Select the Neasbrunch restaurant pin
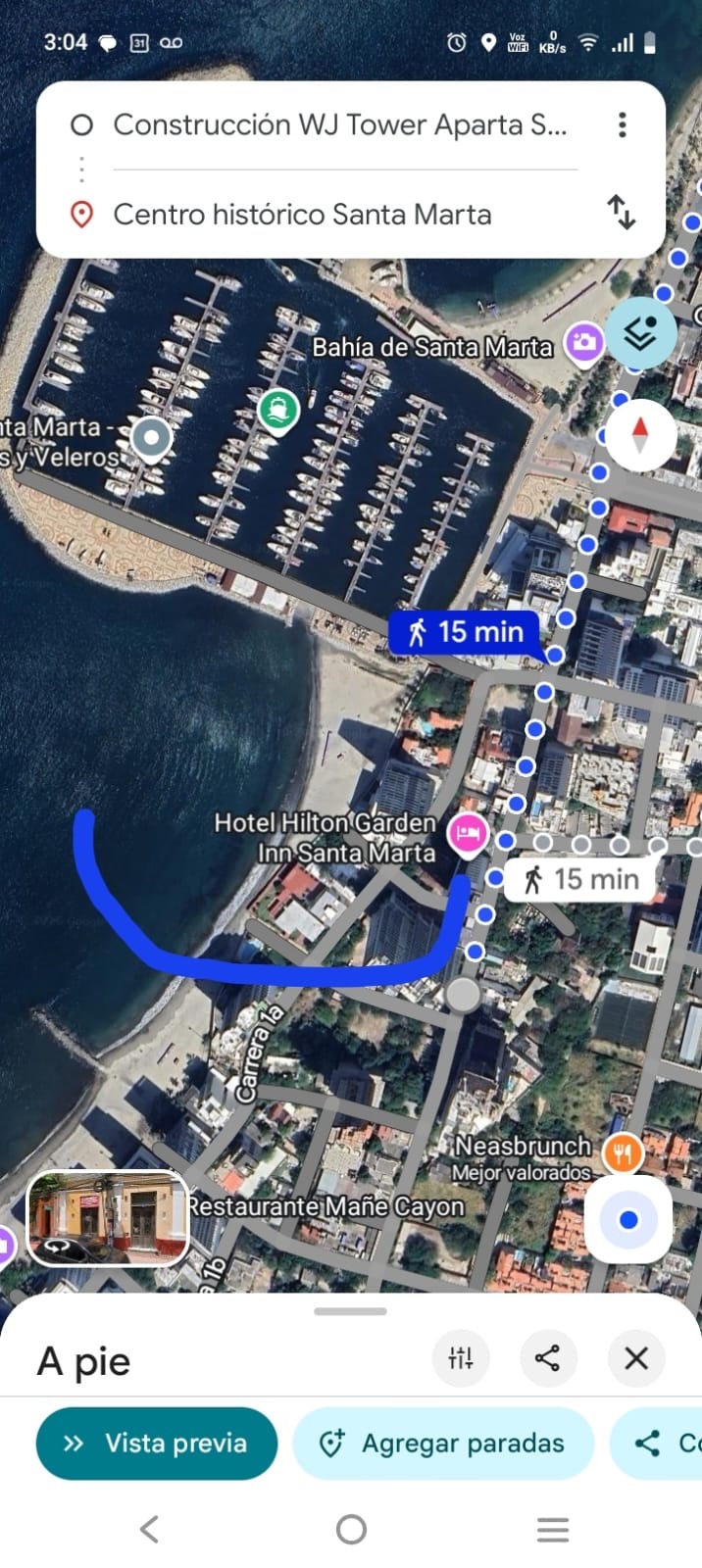This screenshot has height=1568, width=702. point(622,1153)
